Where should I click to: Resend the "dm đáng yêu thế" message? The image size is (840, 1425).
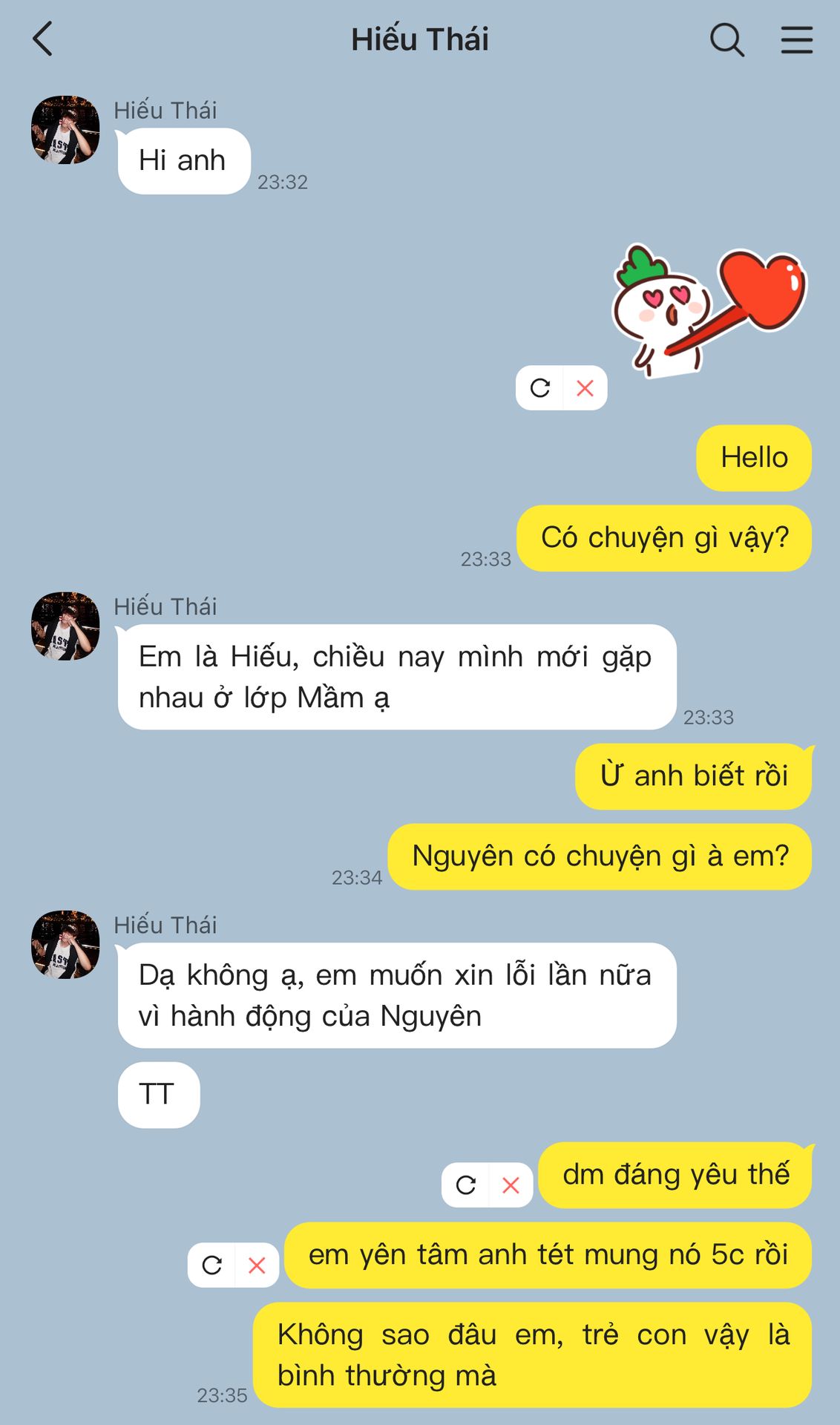click(466, 1185)
